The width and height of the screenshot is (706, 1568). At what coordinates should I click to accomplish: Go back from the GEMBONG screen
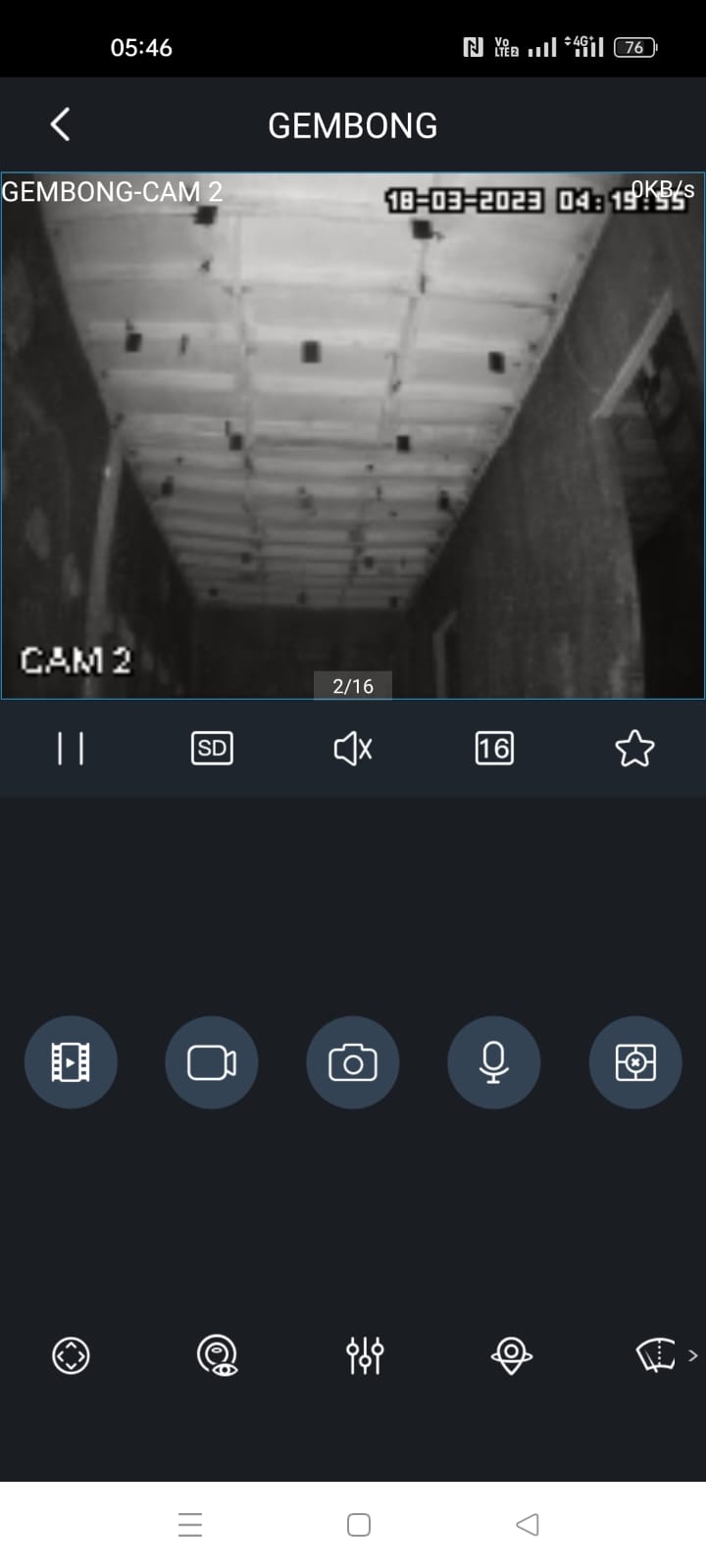tap(60, 124)
